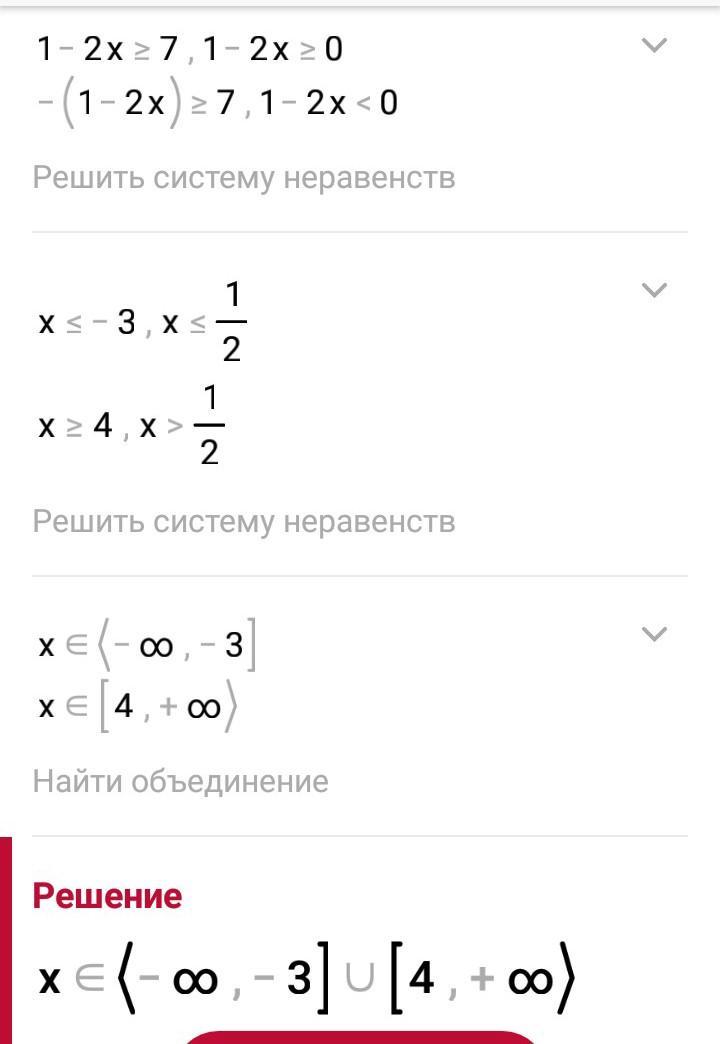
Task: Expand the step with 1−2x ≥ 7
Action: point(653,45)
